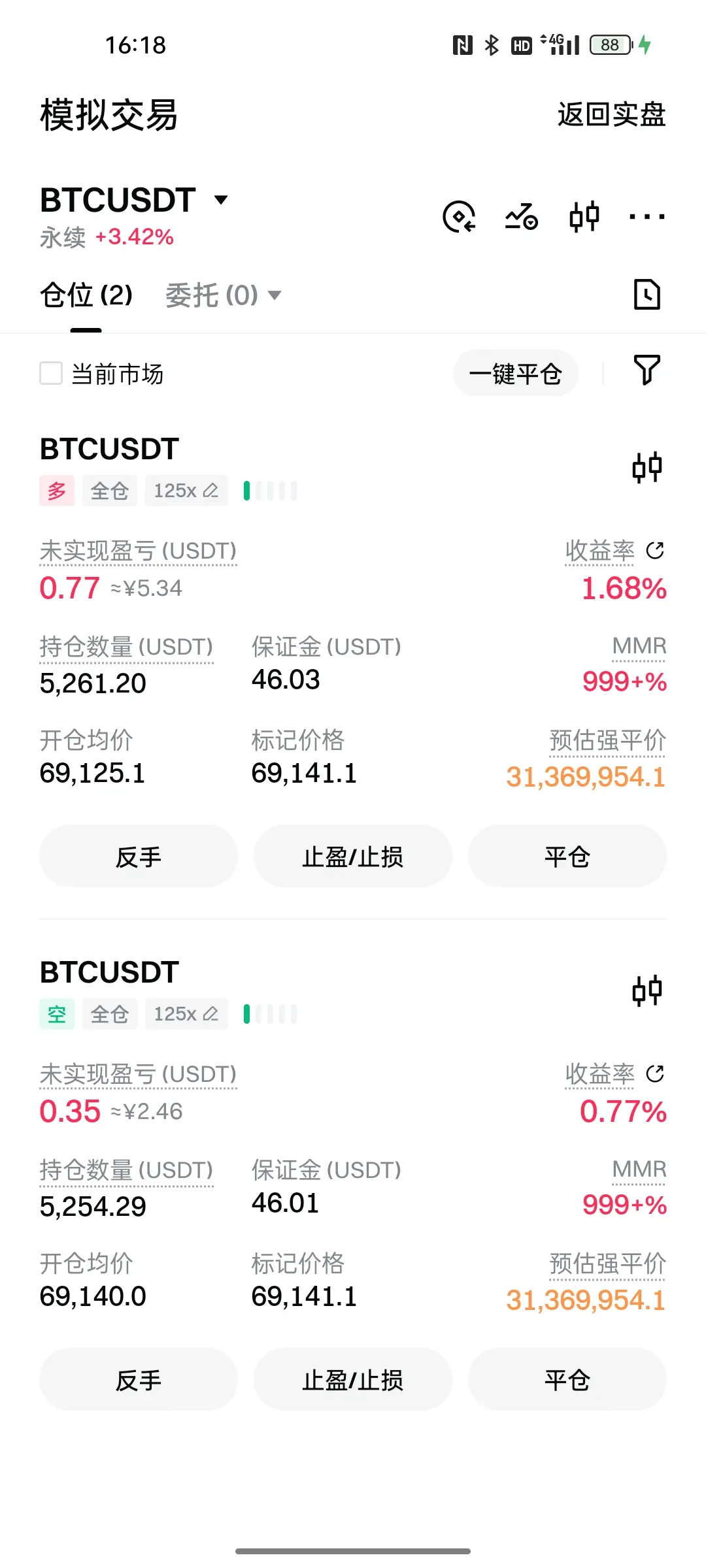Check the 当前市场 checkbox
706x1568 pixels.
[51, 374]
